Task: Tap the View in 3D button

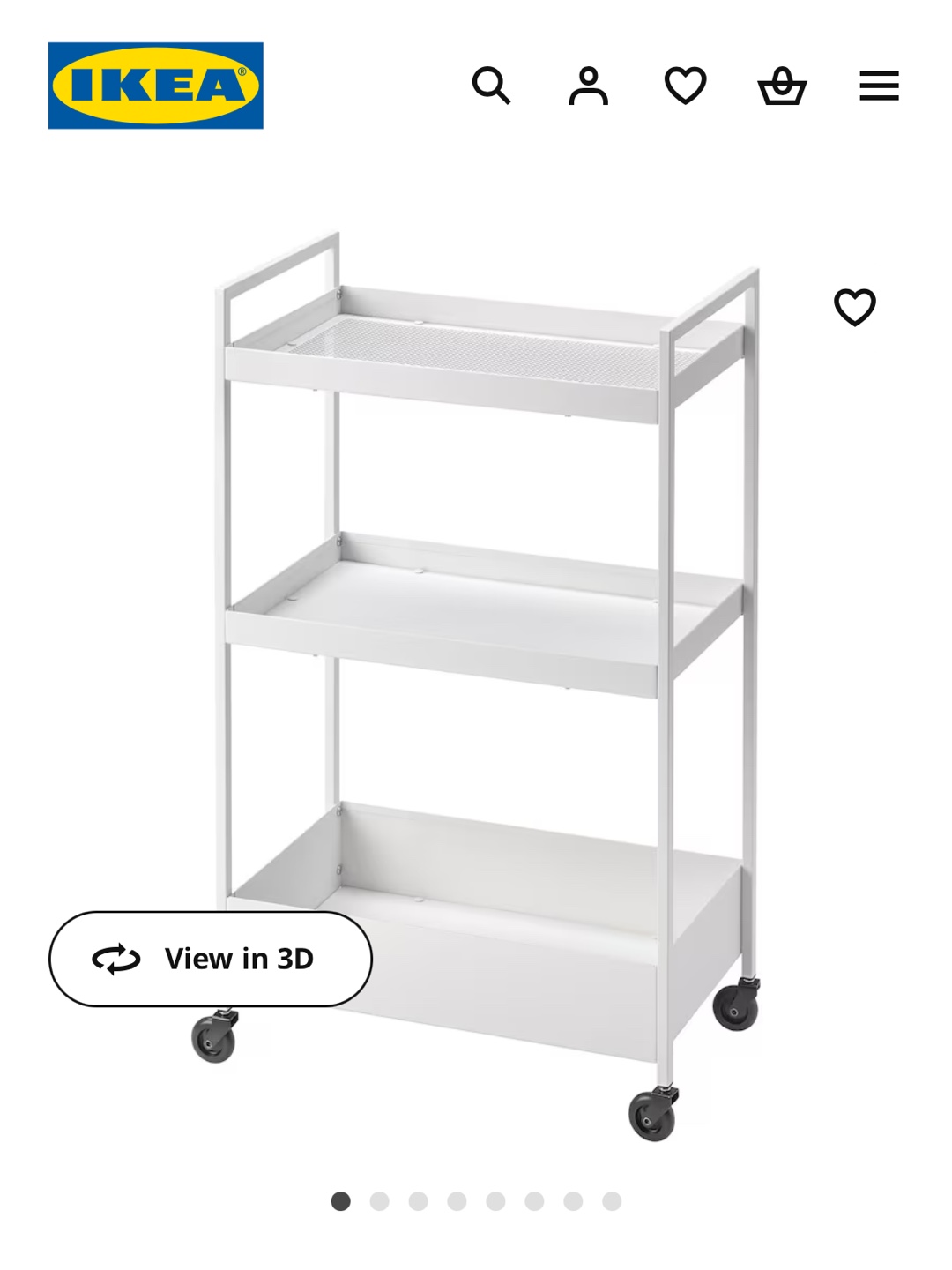Action: tap(211, 959)
